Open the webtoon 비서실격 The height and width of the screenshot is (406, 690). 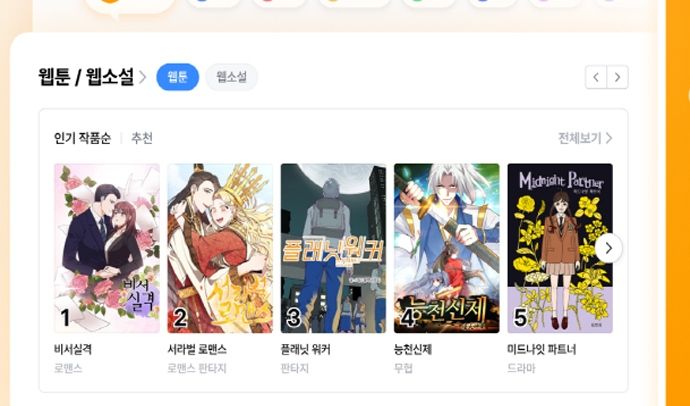(106, 248)
